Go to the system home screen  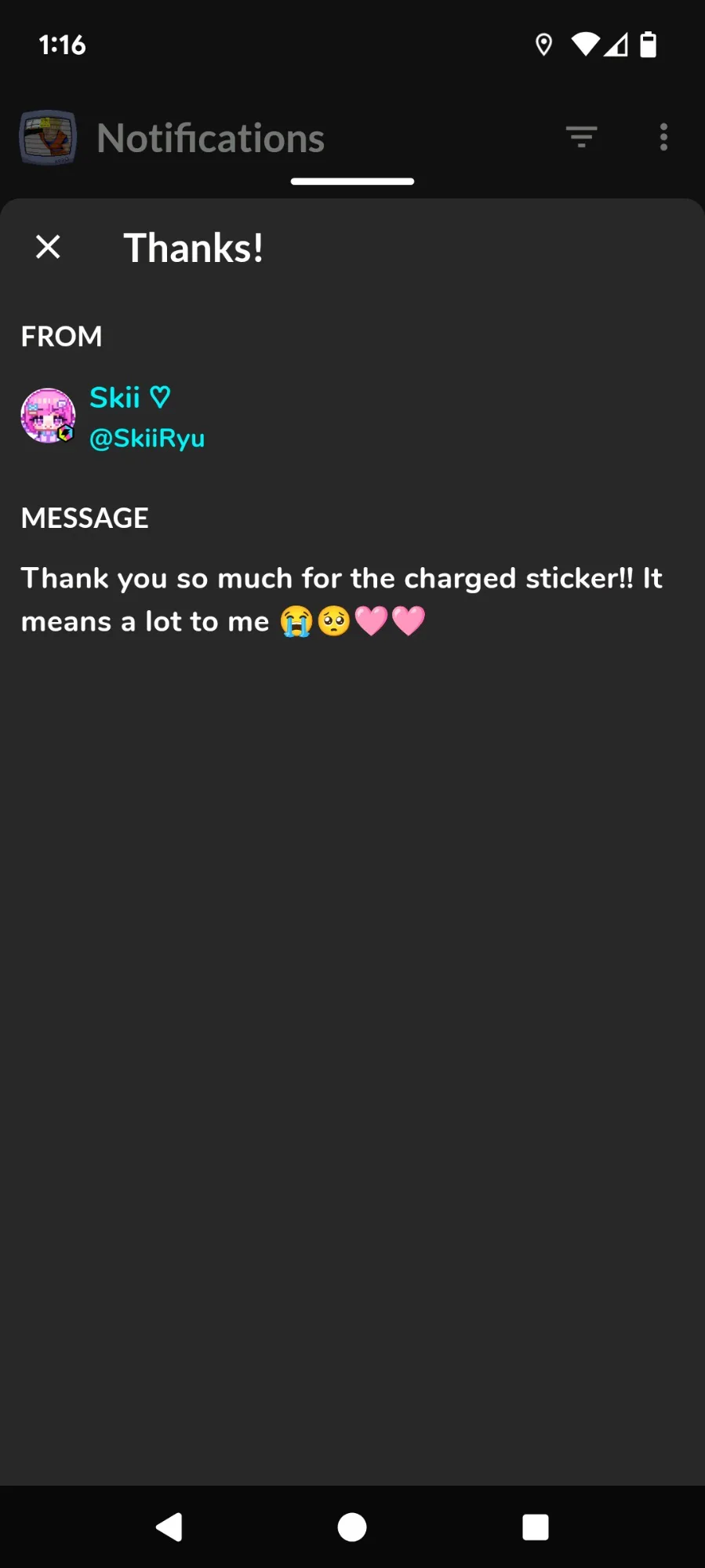pos(352,1527)
